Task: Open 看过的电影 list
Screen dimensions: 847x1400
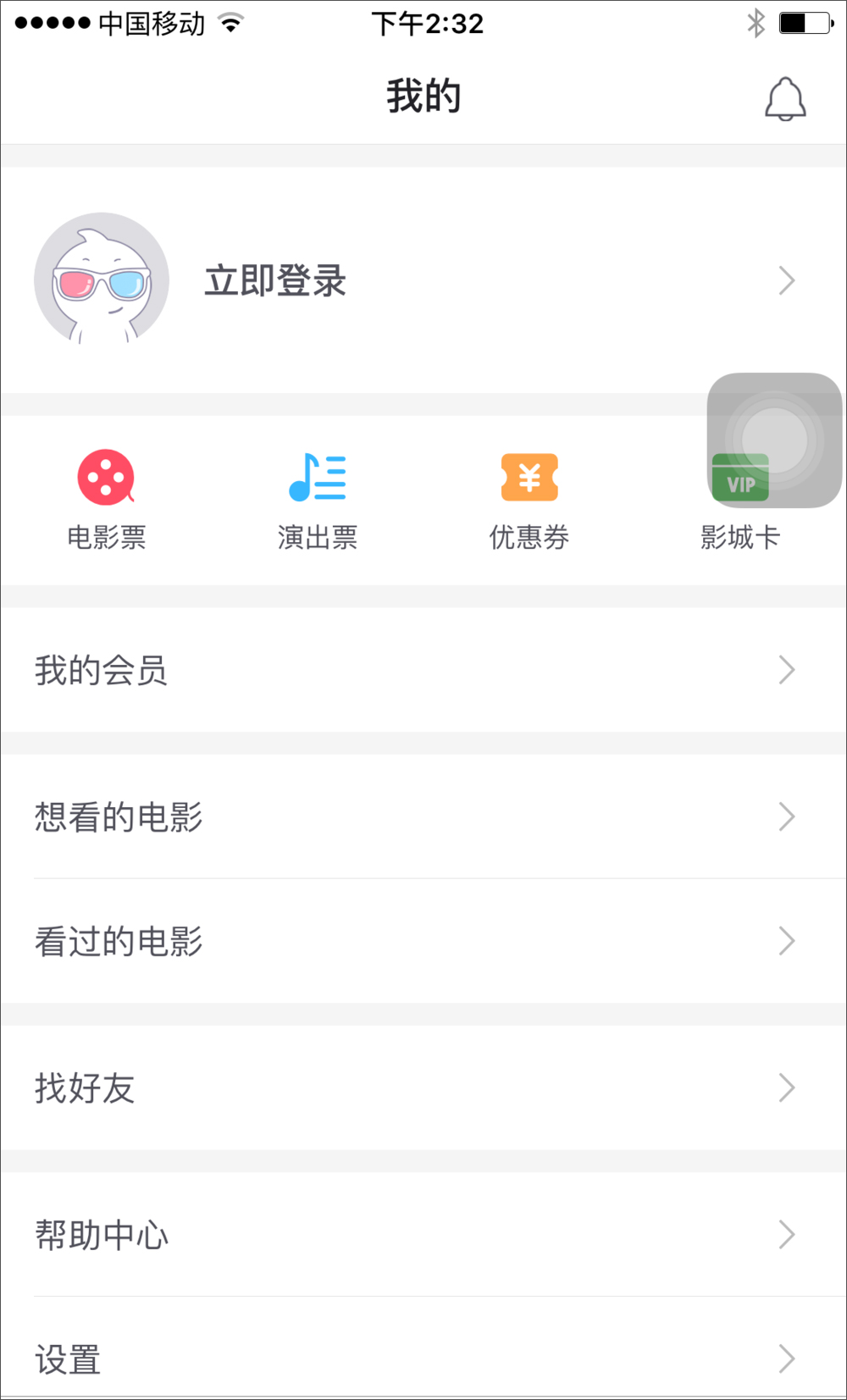Action: point(423,941)
